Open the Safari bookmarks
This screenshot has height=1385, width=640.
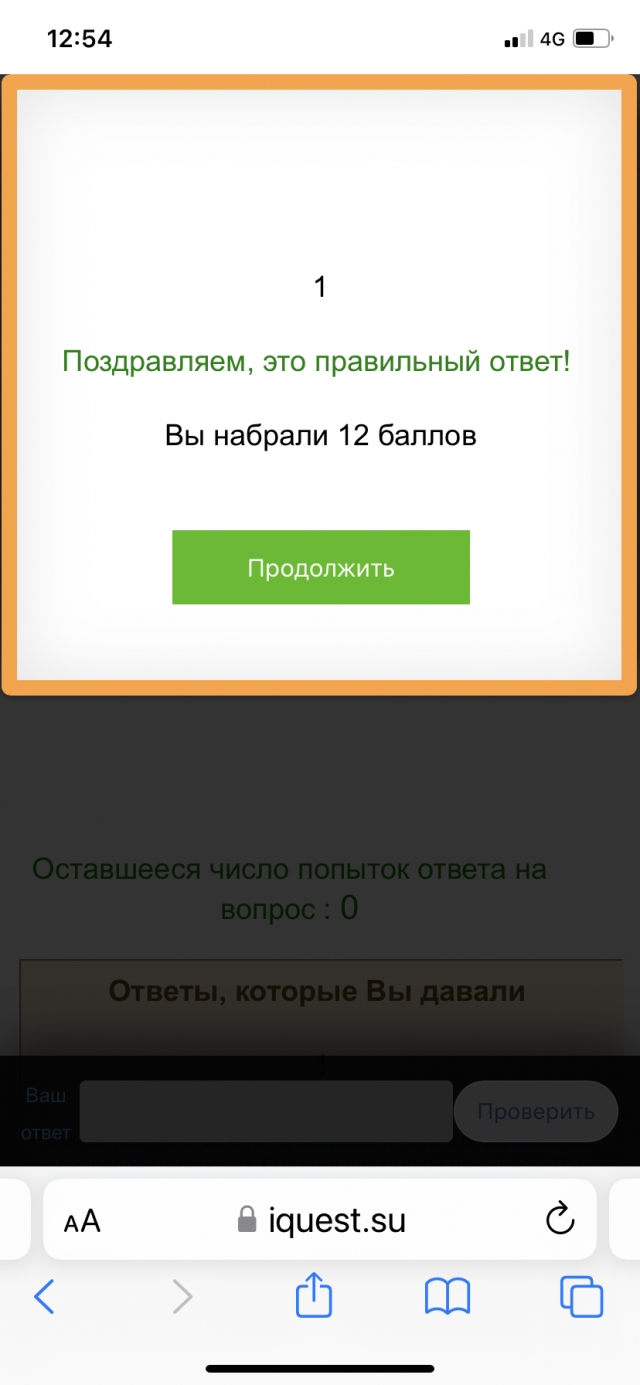tap(447, 1297)
